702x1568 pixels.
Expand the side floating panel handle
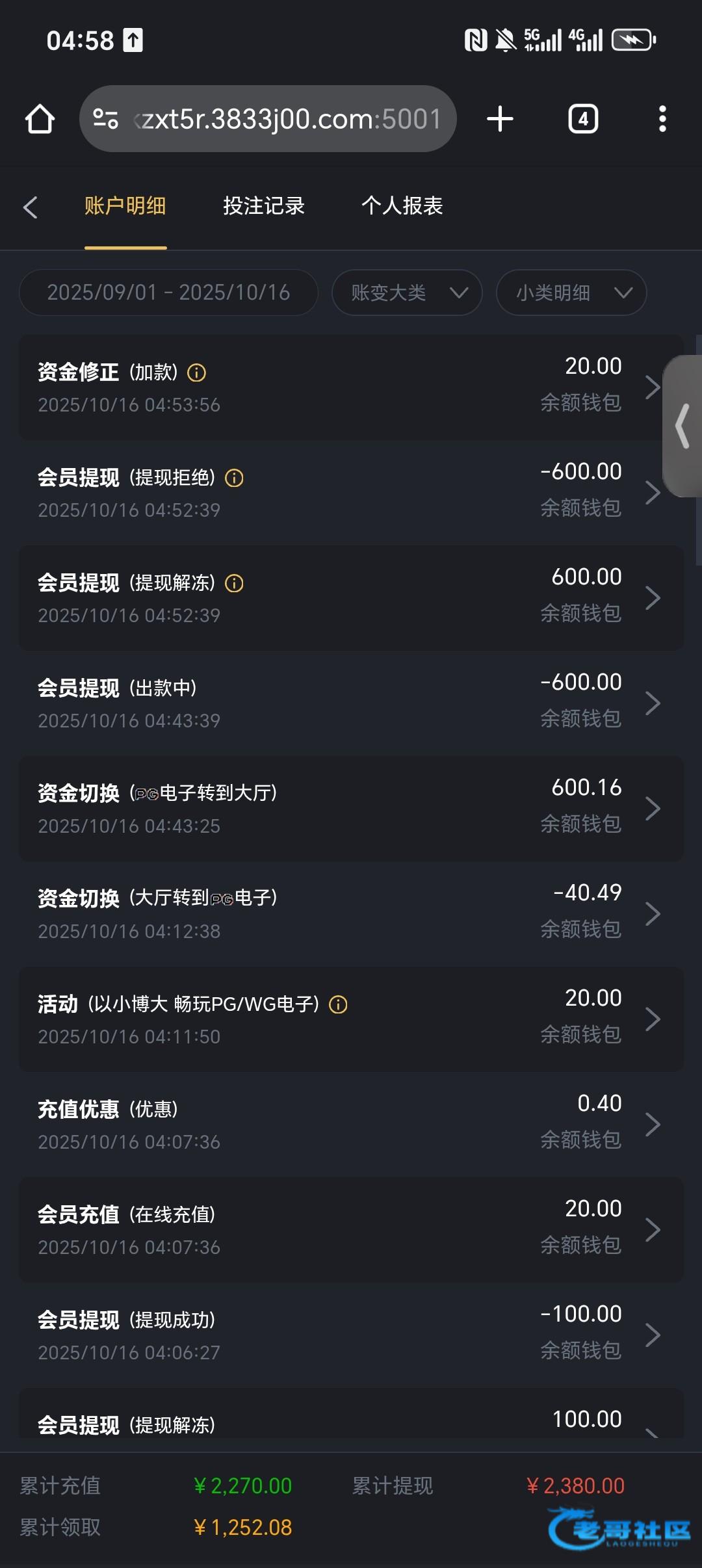[682, 426]
